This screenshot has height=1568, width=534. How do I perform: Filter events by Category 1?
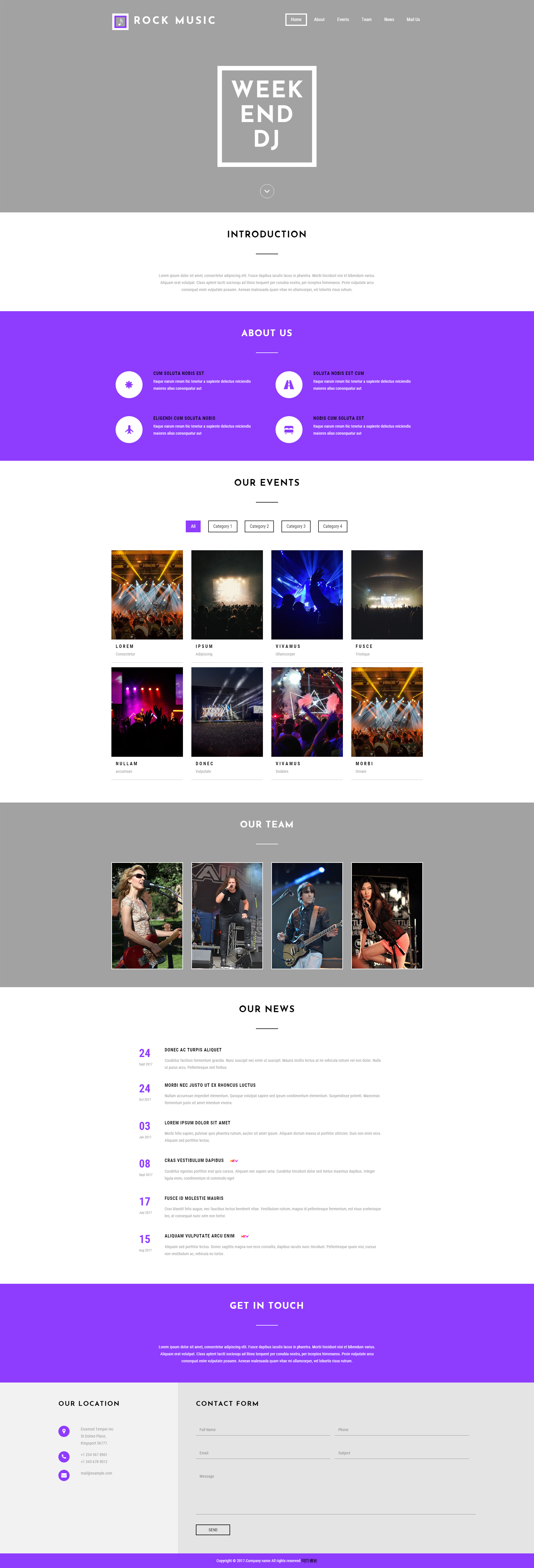[x=222, y=526]
